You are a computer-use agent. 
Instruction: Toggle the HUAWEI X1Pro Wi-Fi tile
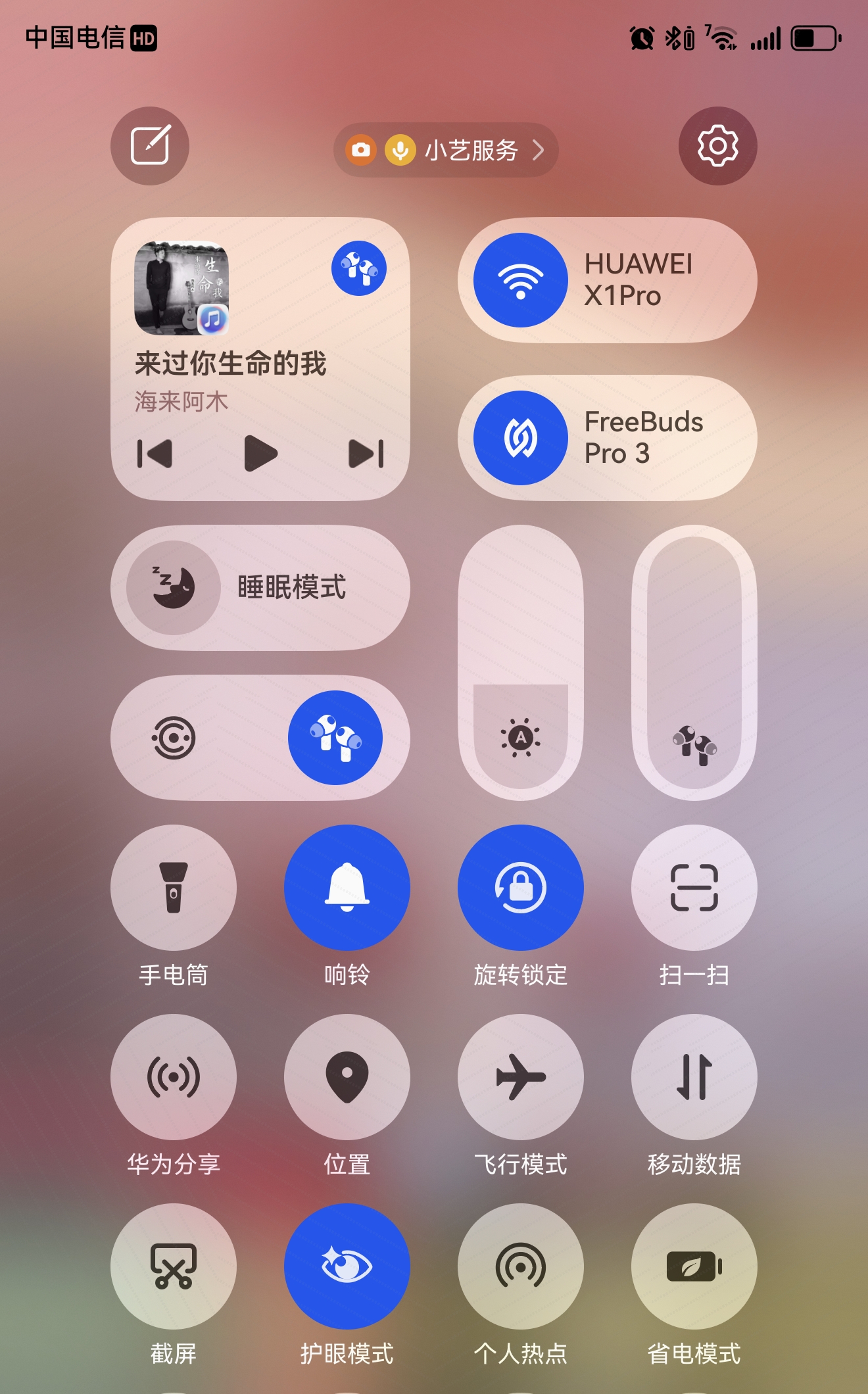520,280
